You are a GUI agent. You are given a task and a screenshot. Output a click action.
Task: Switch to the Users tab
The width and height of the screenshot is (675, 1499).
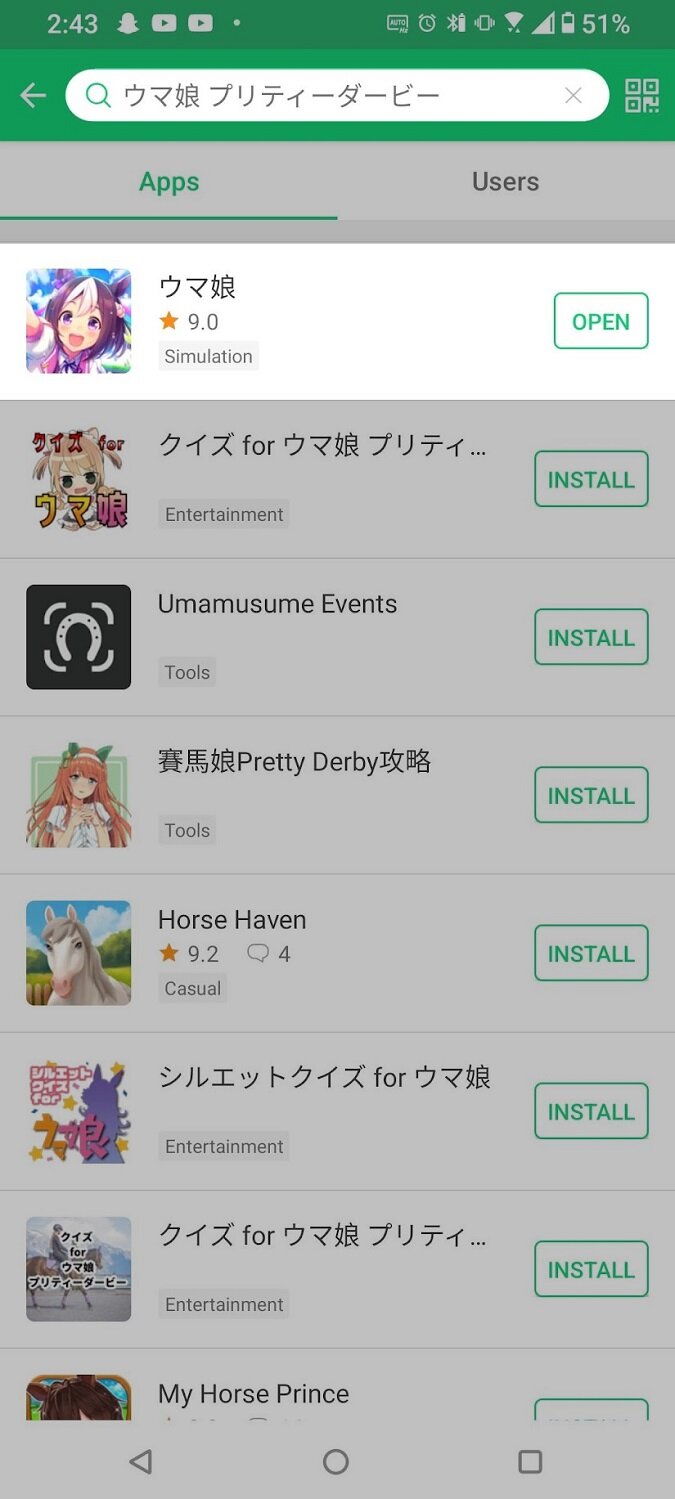pyautogui.click(x=505, y=182)
